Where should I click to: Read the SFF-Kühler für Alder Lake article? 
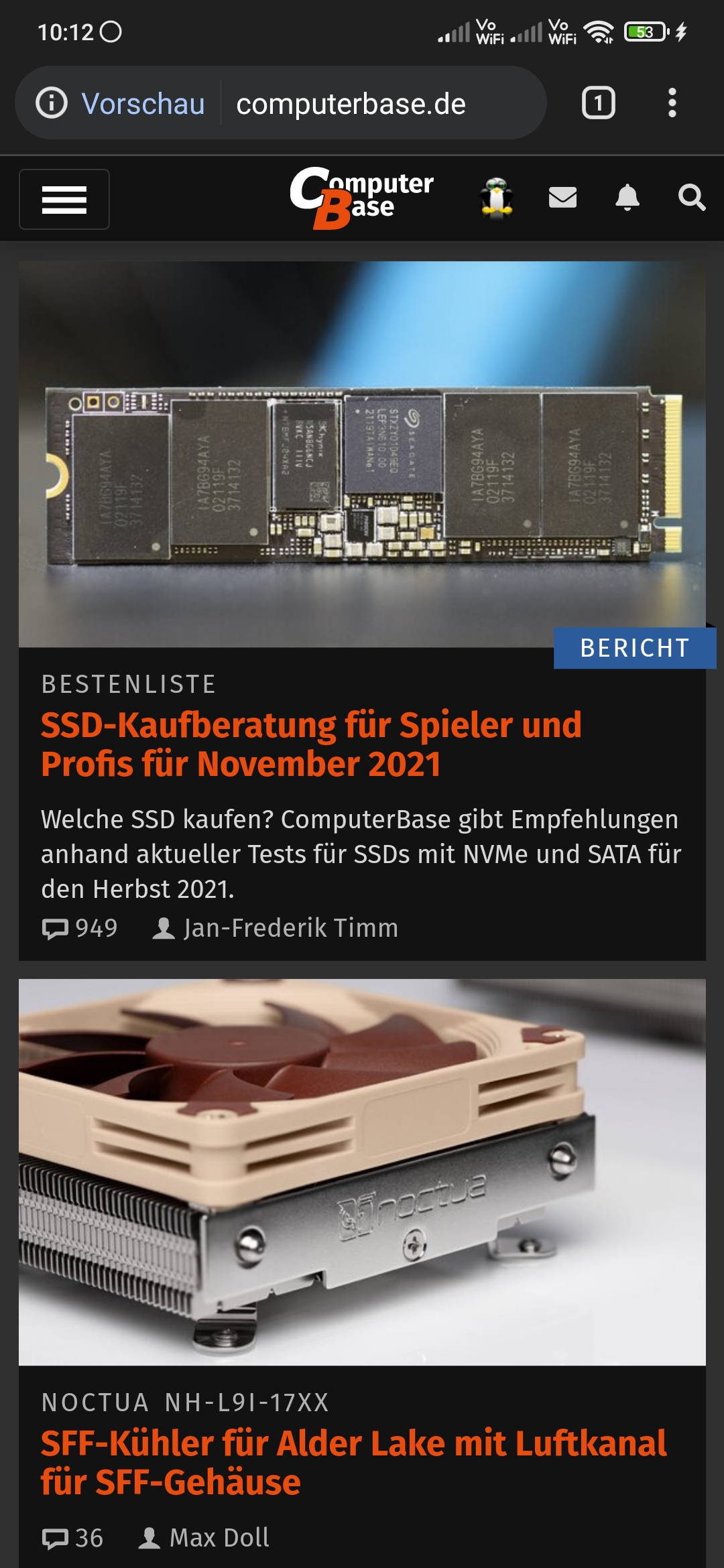click(x=353, y=1462)
